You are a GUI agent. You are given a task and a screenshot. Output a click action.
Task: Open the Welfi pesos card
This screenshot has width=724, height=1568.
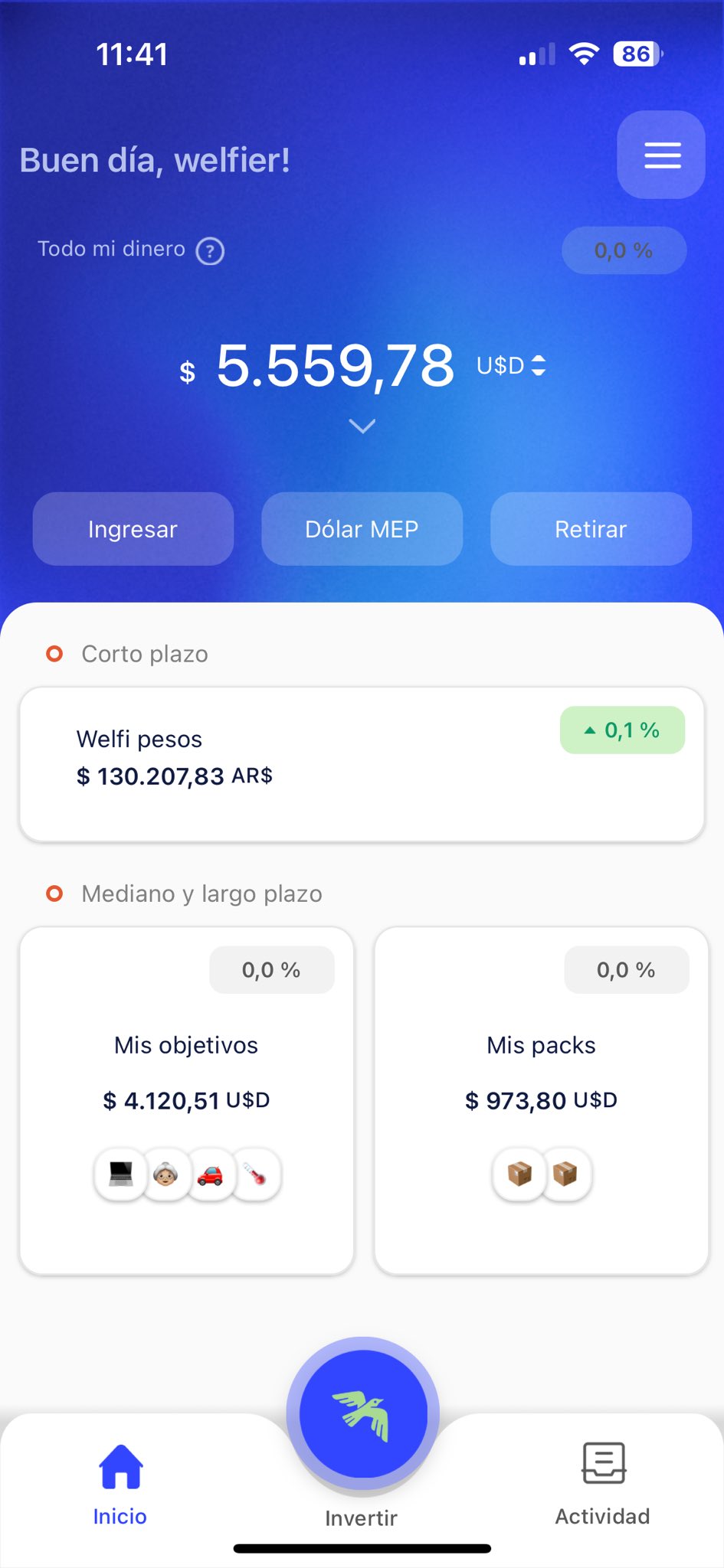[362, 765]
